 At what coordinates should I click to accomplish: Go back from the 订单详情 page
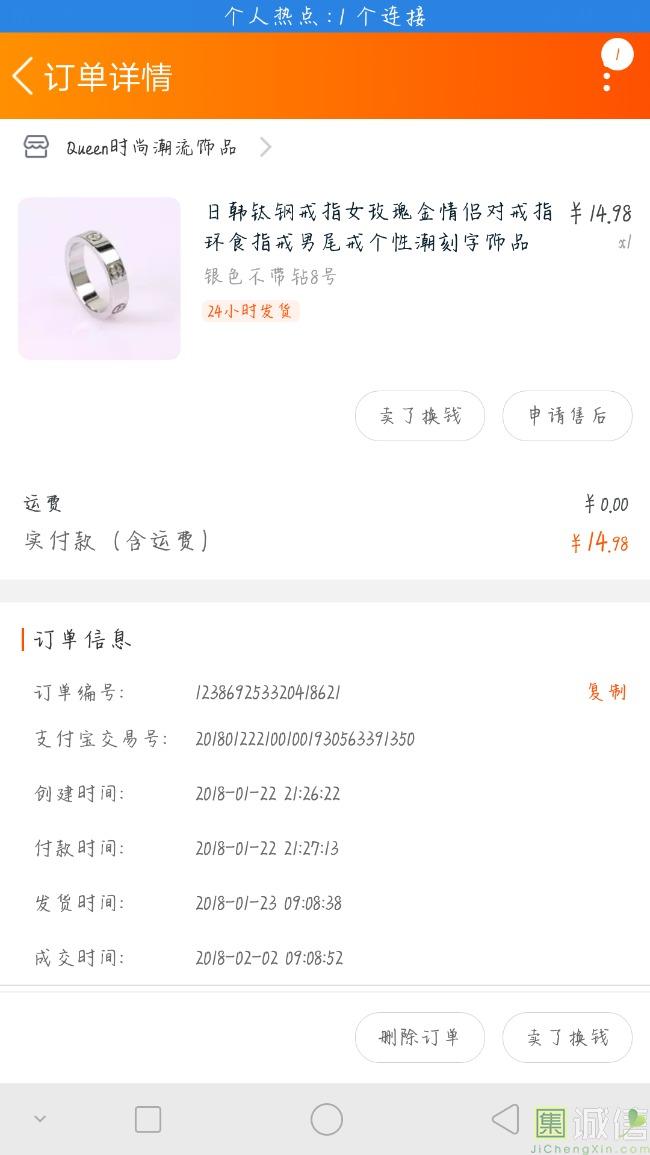24,76
